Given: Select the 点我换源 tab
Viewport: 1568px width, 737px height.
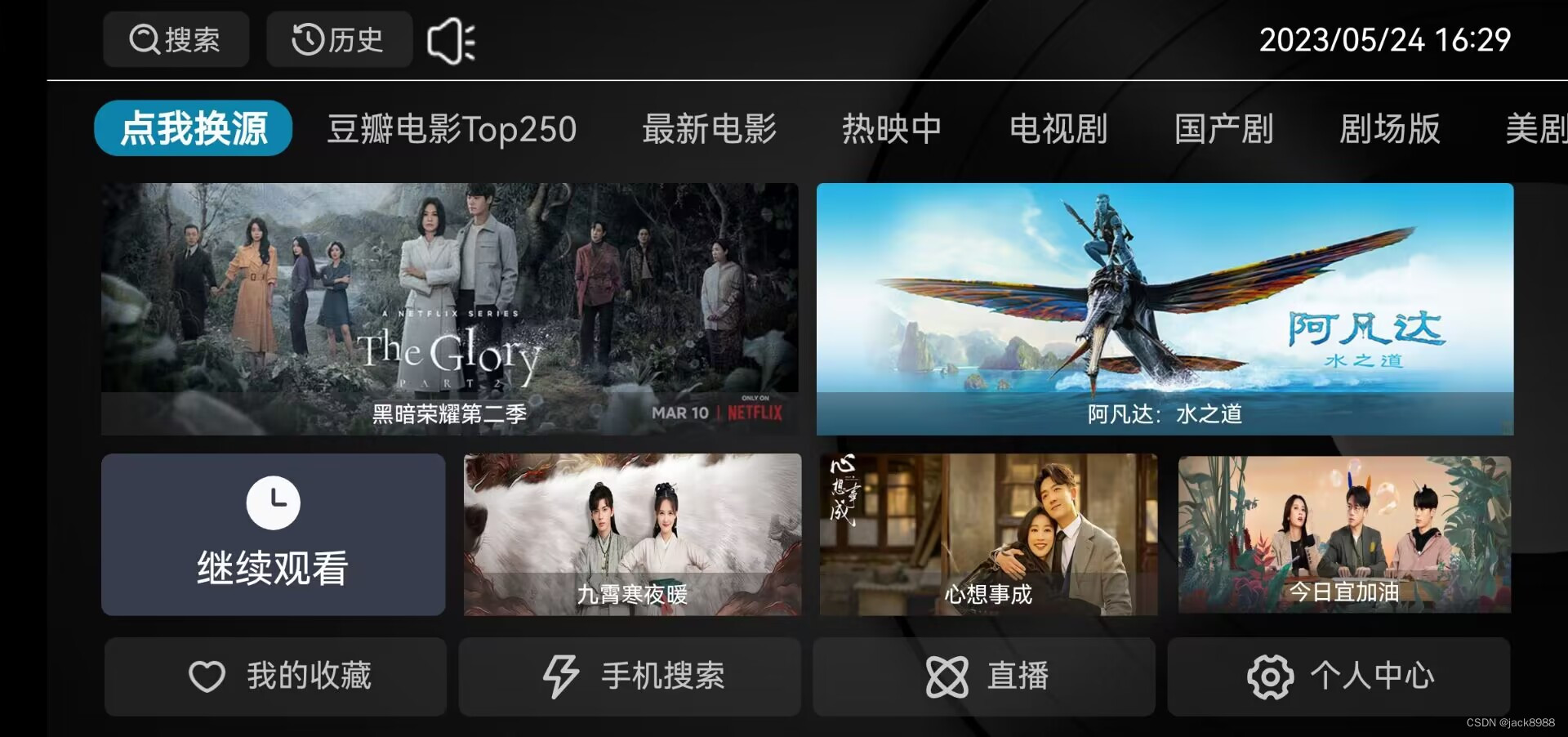Looking at the screenshot, I should [194, 128].
